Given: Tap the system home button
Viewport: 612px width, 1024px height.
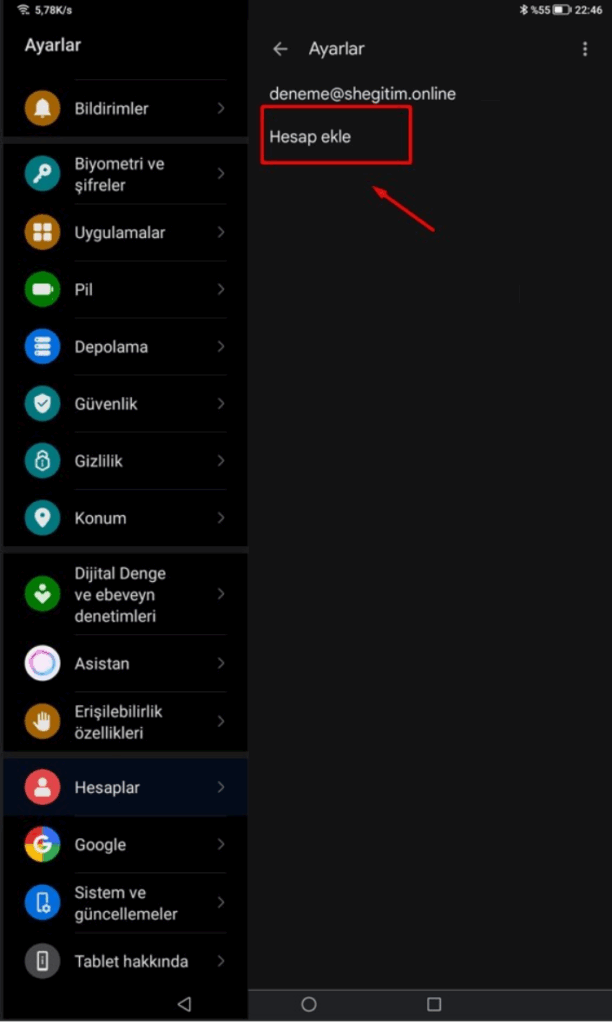Looking at the screenshot, I should click(309, 1004).
